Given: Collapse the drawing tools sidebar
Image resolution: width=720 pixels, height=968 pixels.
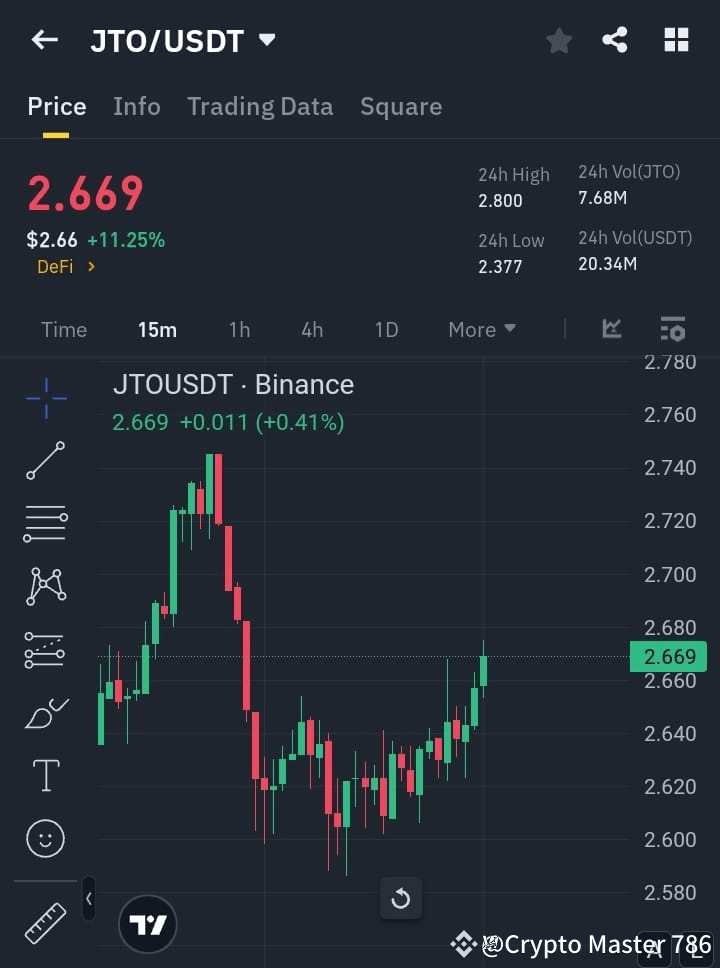Looking at the screenshot, I should [88, 898].
